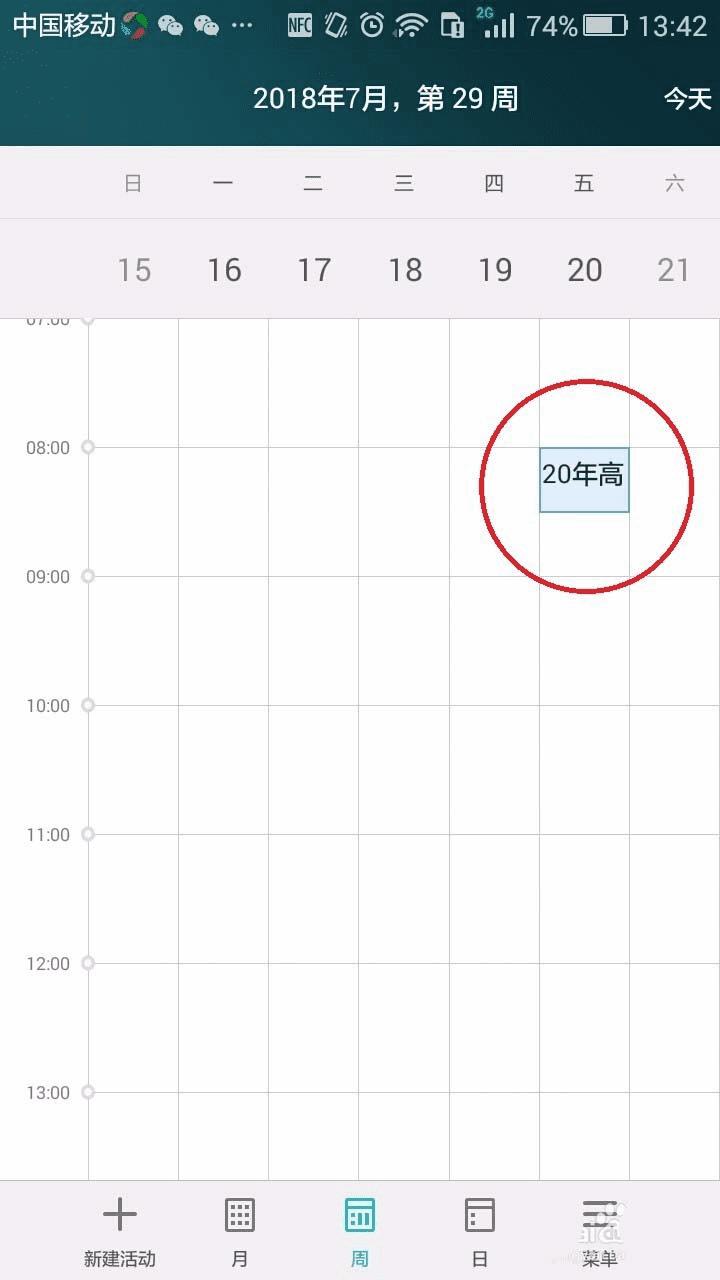Jump to today with the 今天 button

point(687,99)
